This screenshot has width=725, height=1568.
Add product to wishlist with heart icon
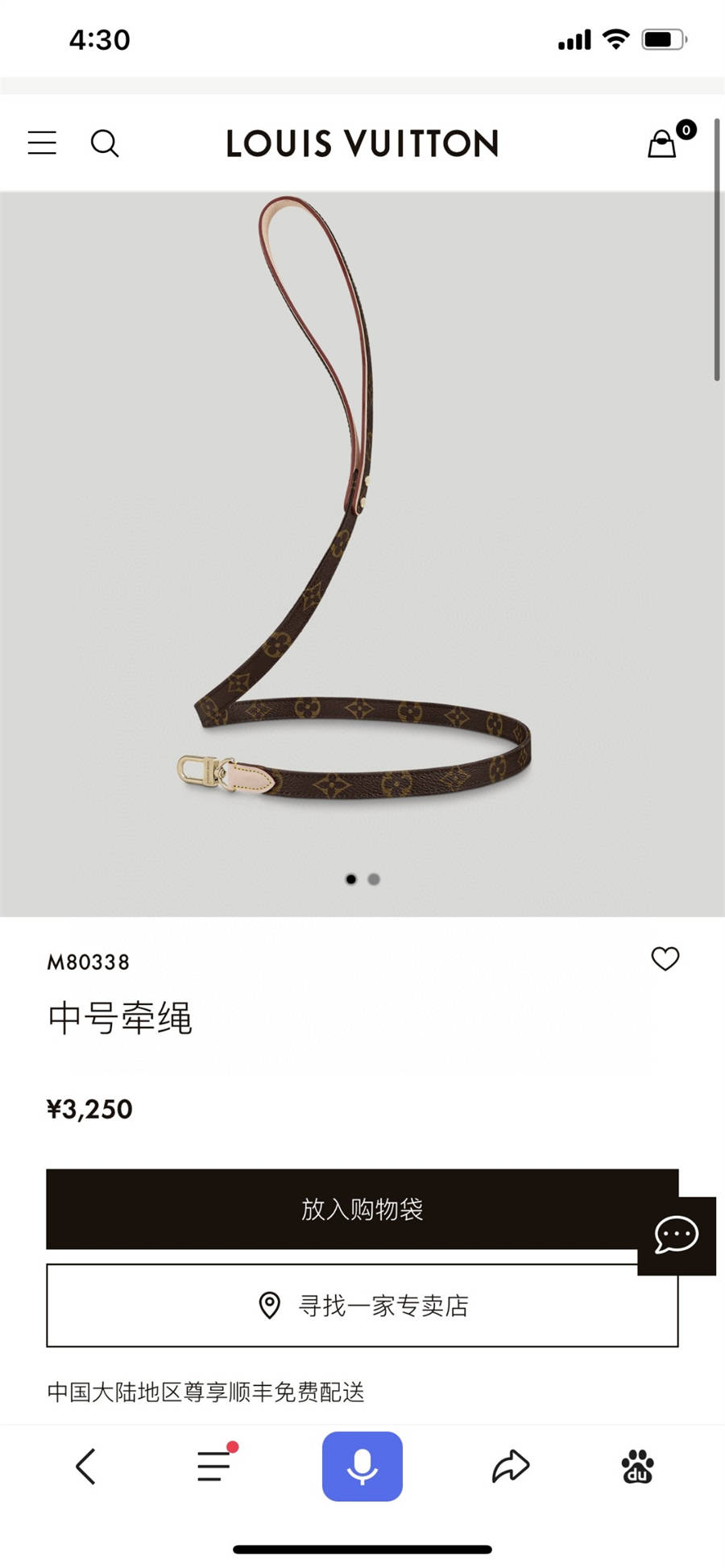pyautogui.click(x=665, y=958)
